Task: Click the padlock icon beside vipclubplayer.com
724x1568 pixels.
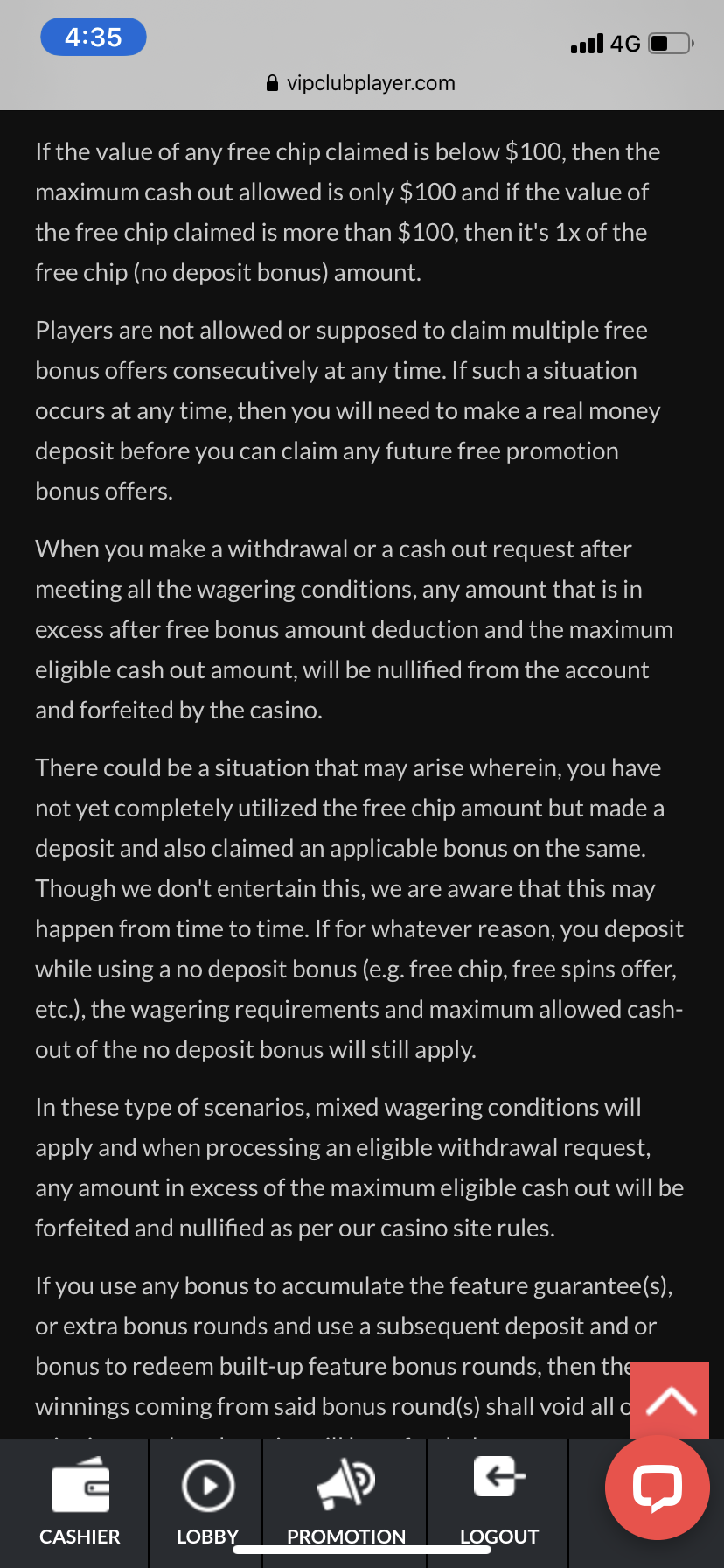Action: [x=271, y=83]
